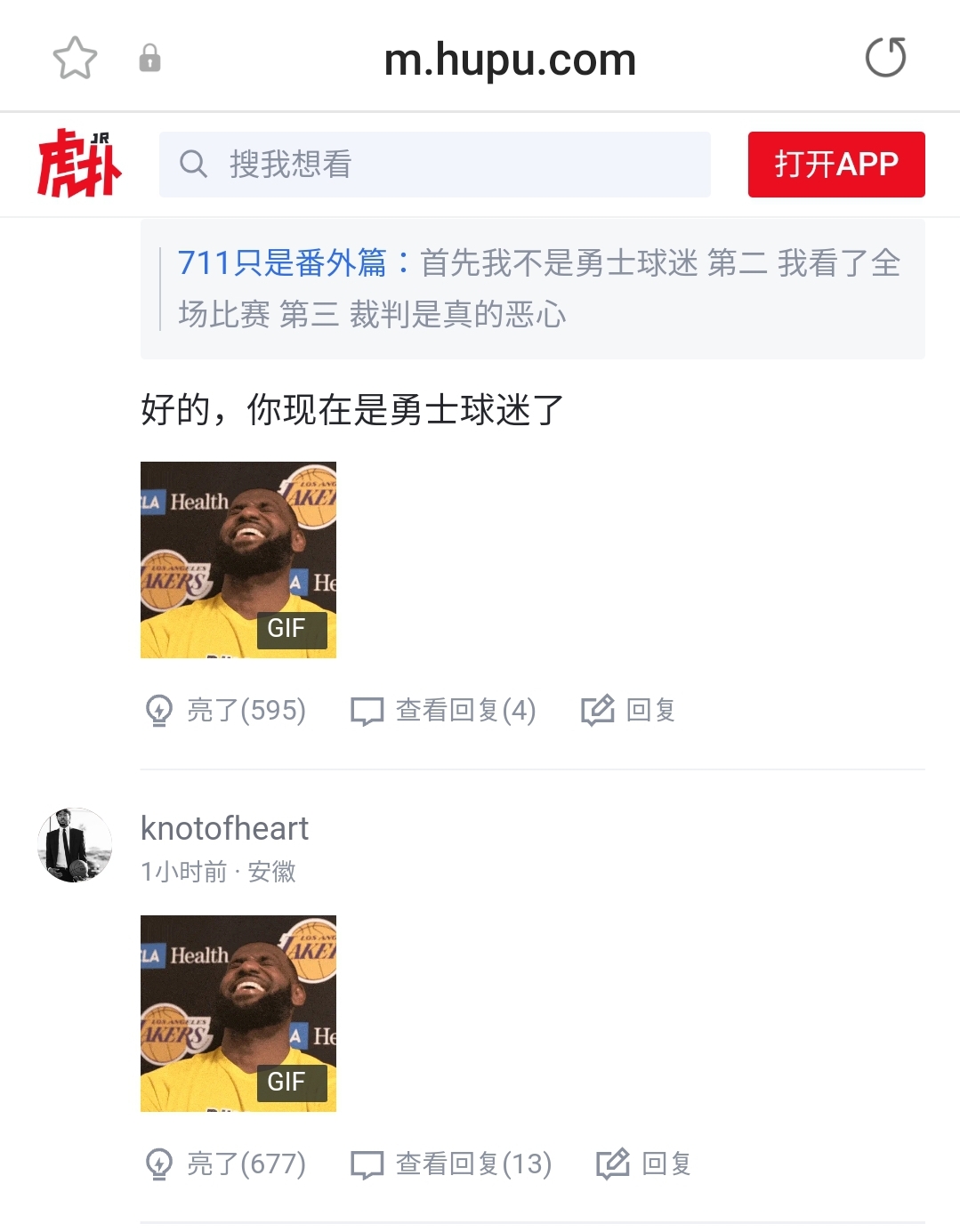This screenshot has width=960, height=1232.
Task: Open the GIF posted by knotofheart
Action: point(238,1013)
